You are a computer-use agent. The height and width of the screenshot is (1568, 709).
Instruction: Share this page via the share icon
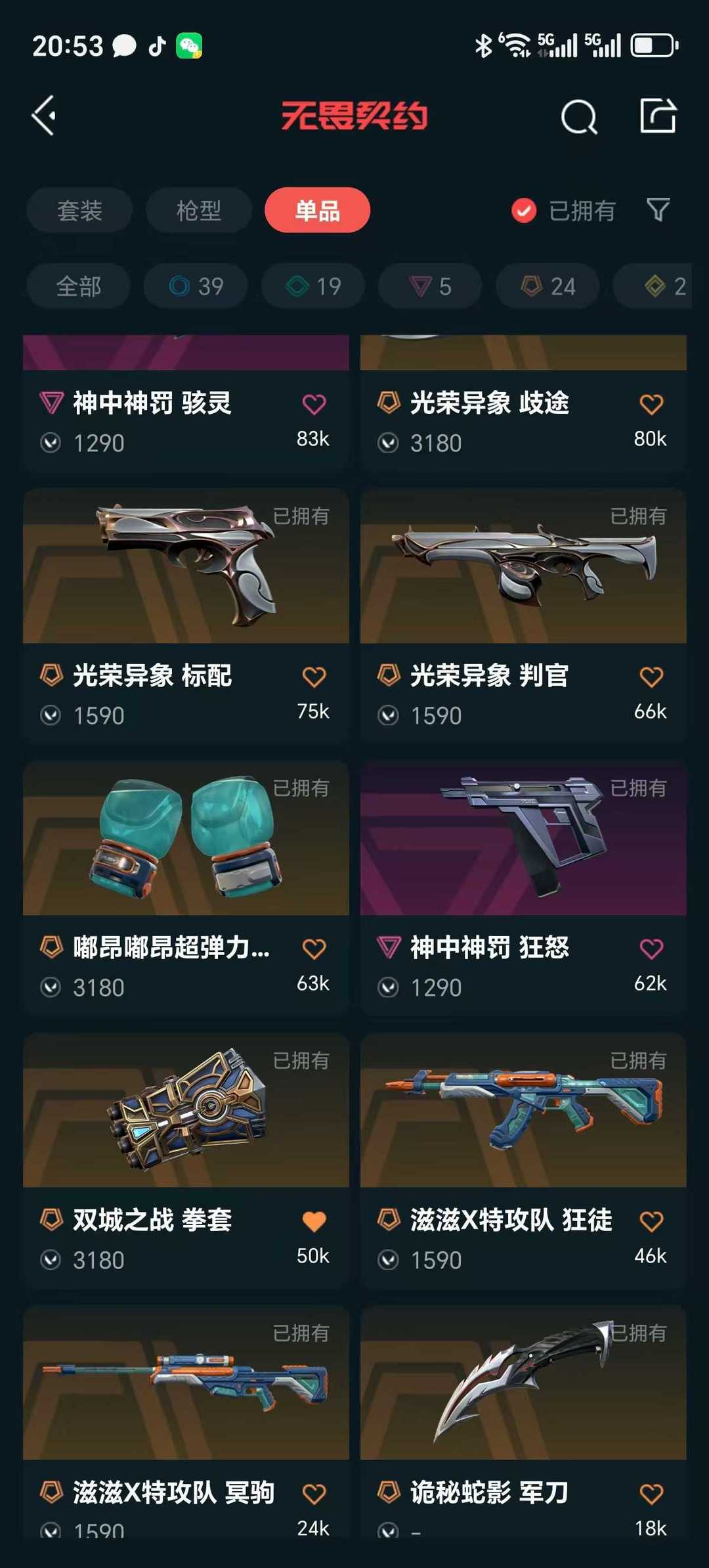pyautogui.click(x=658, y=116)
